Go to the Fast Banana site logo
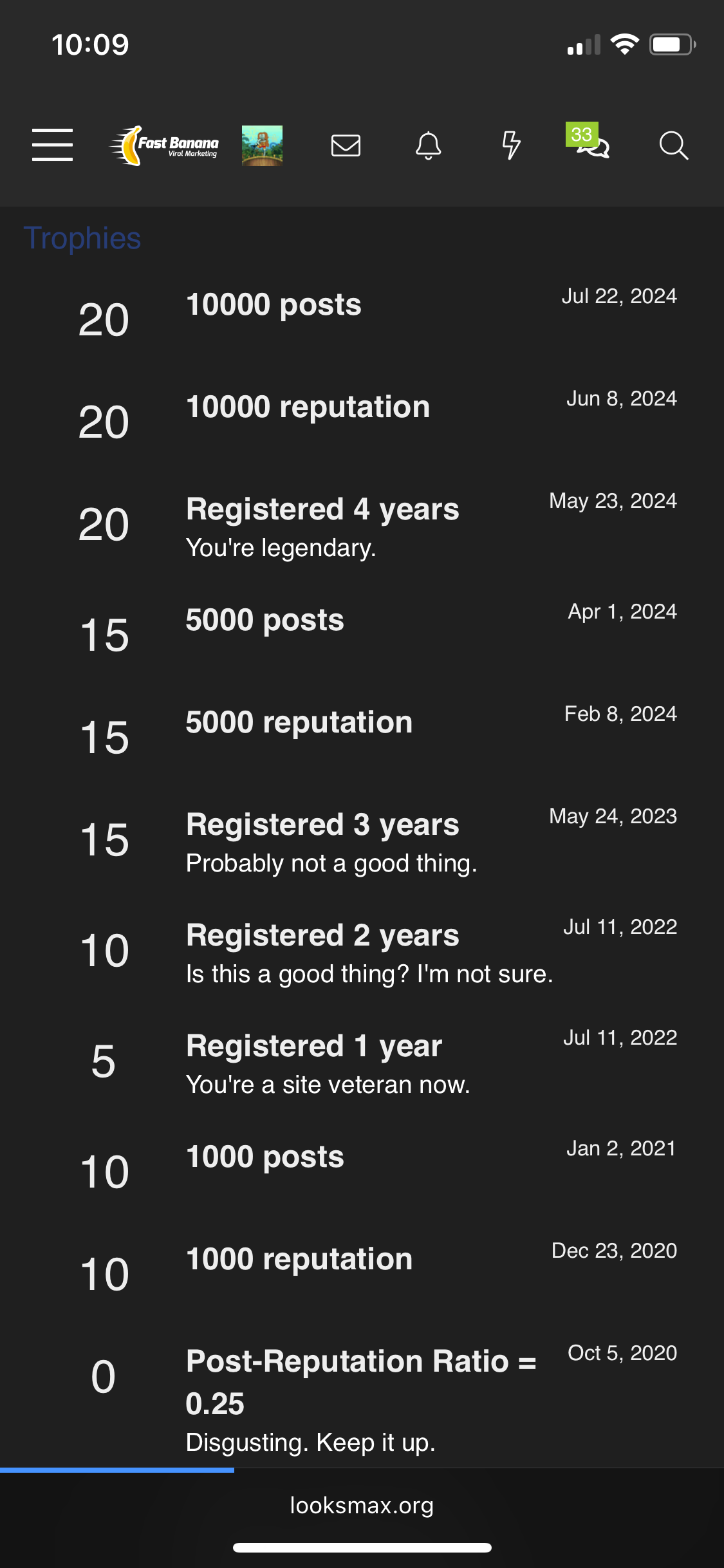 point(165,145)
